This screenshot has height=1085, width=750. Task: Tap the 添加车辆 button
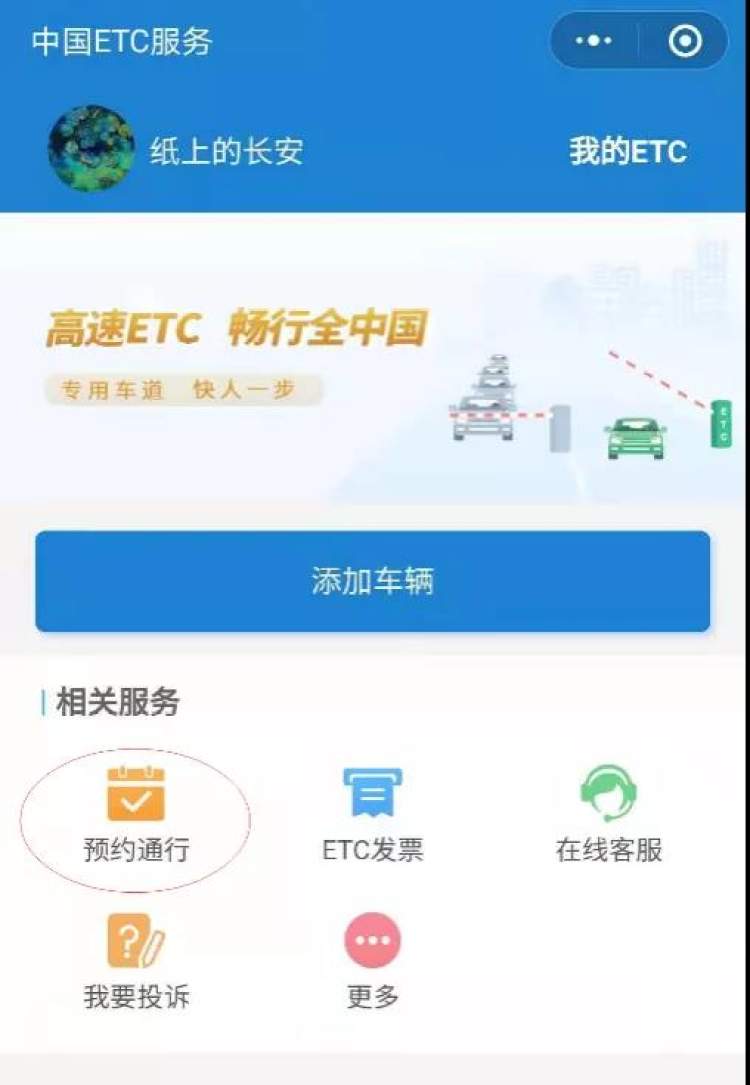click(373, 582)
